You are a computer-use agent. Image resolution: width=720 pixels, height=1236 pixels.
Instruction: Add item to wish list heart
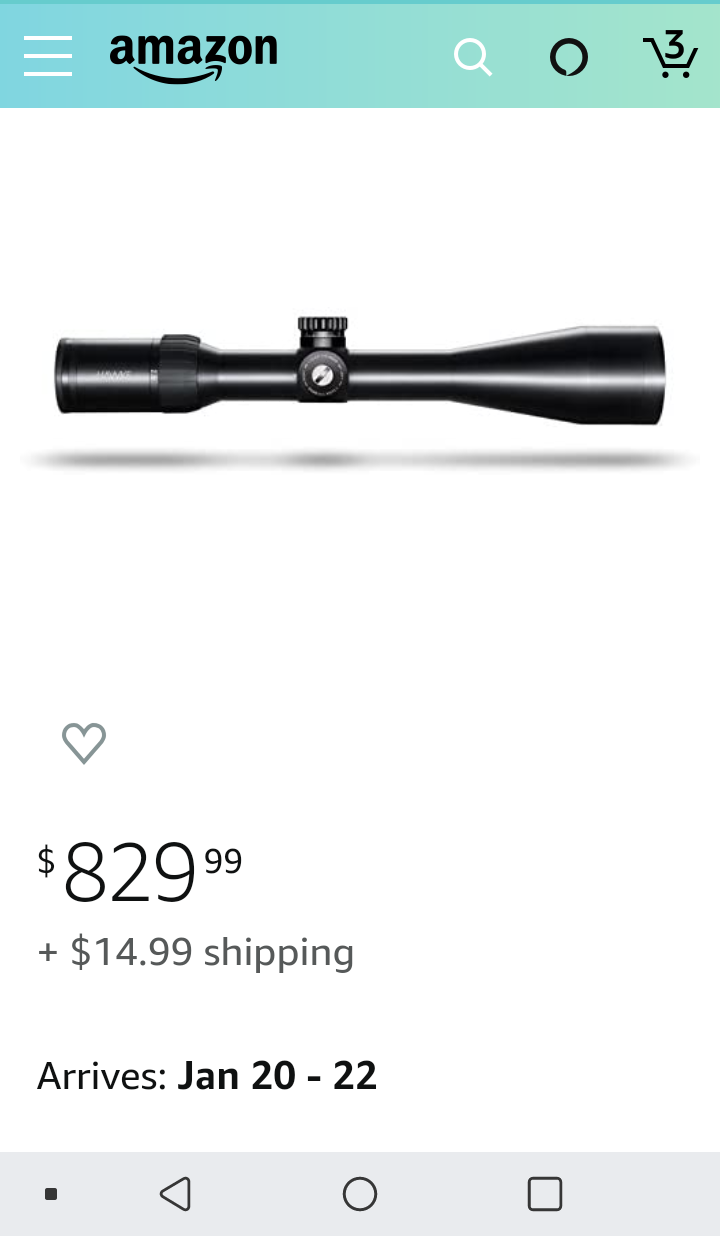[84, 743]
